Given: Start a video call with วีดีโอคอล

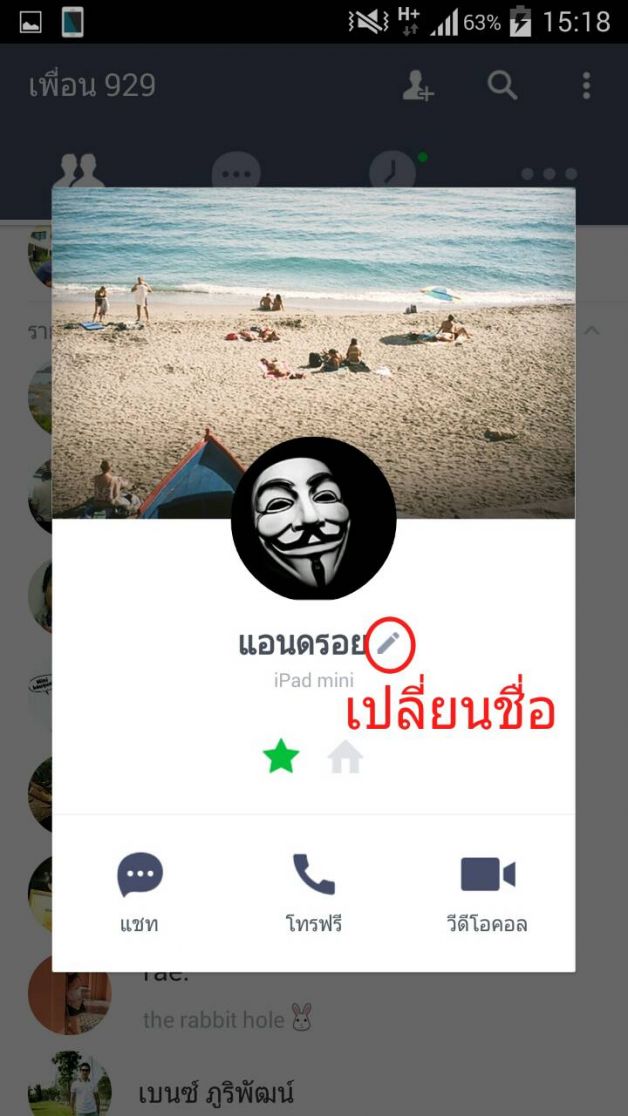Looking at the screenshot, I should pyautogui.click(x=487, y=892).
